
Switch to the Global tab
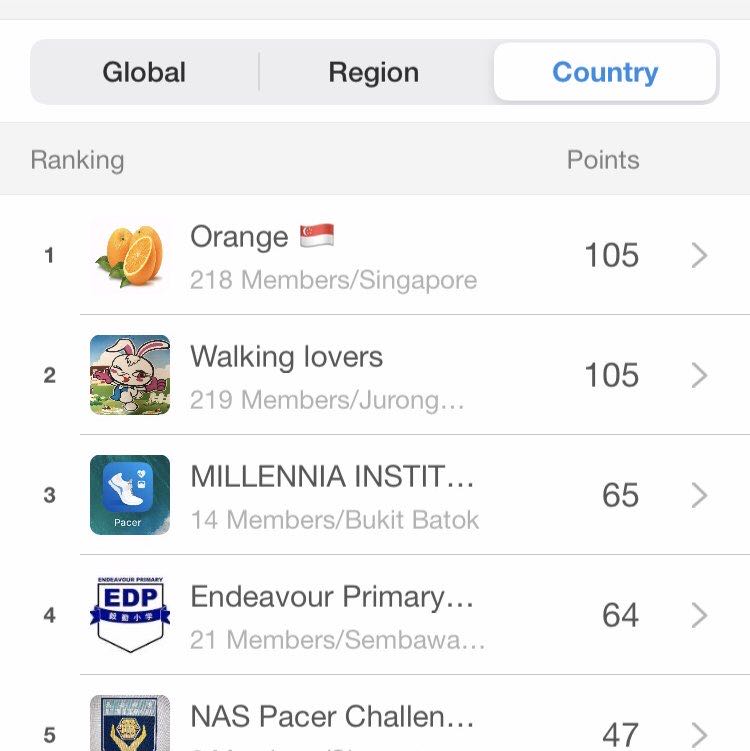coord(144,72)
